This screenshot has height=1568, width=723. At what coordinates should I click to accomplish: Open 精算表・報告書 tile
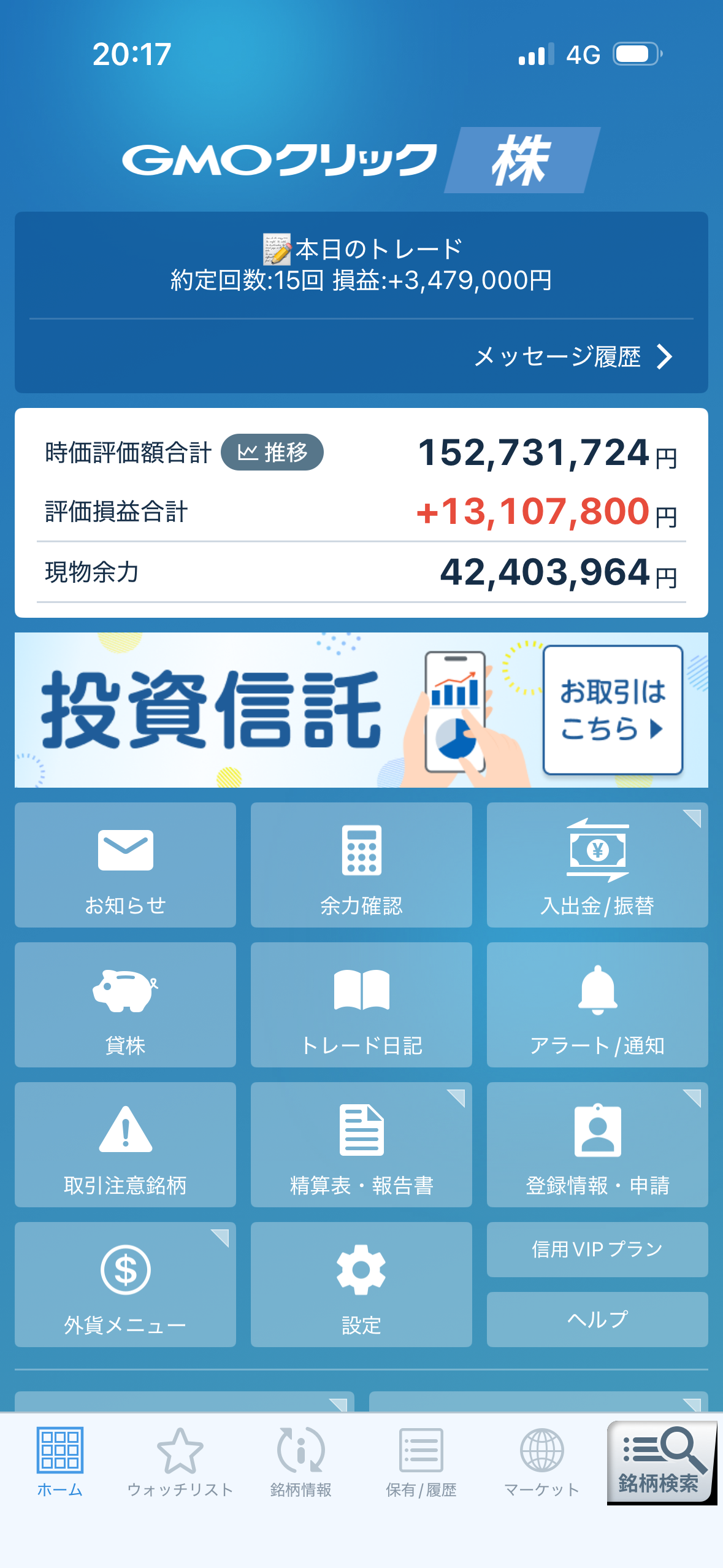(361, 1145)
